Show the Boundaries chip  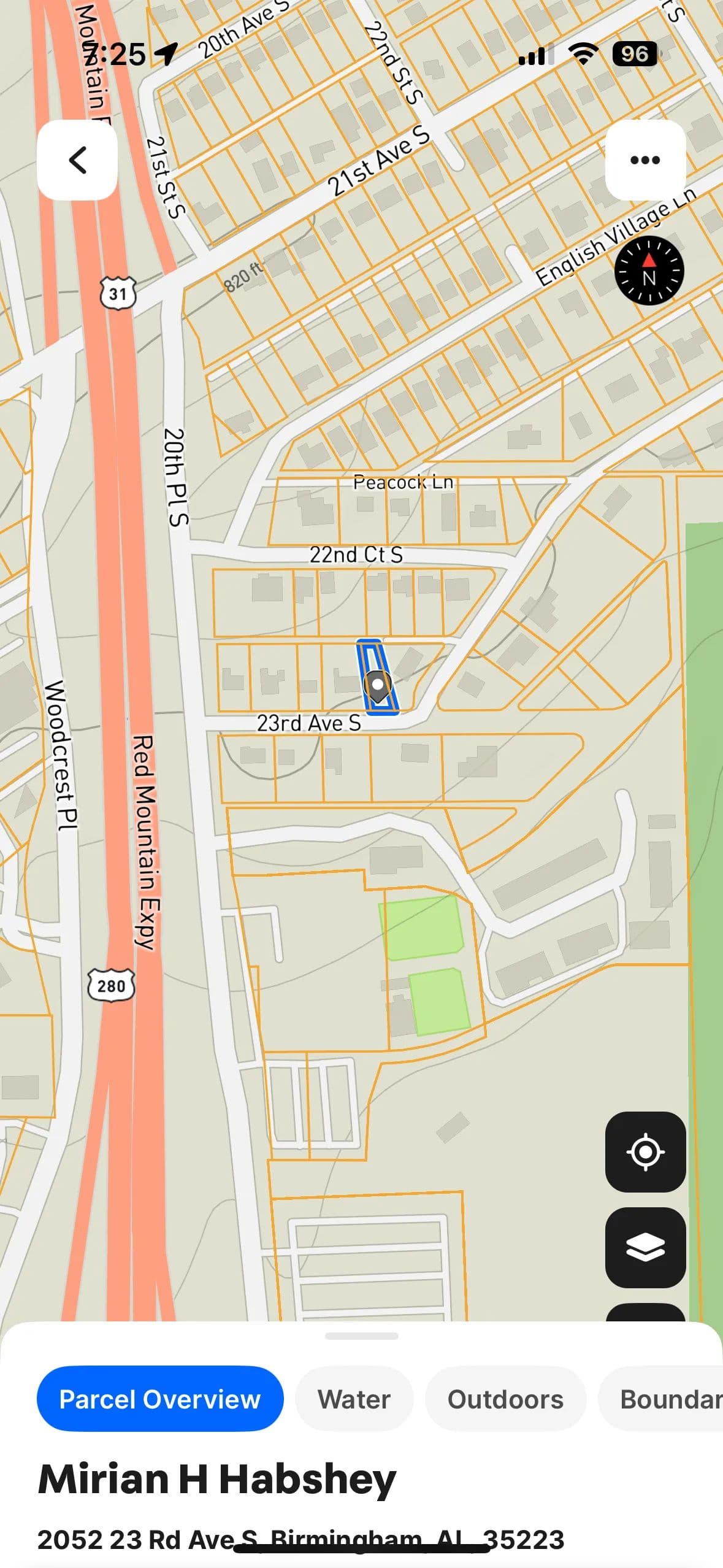tap(668, 1399)
